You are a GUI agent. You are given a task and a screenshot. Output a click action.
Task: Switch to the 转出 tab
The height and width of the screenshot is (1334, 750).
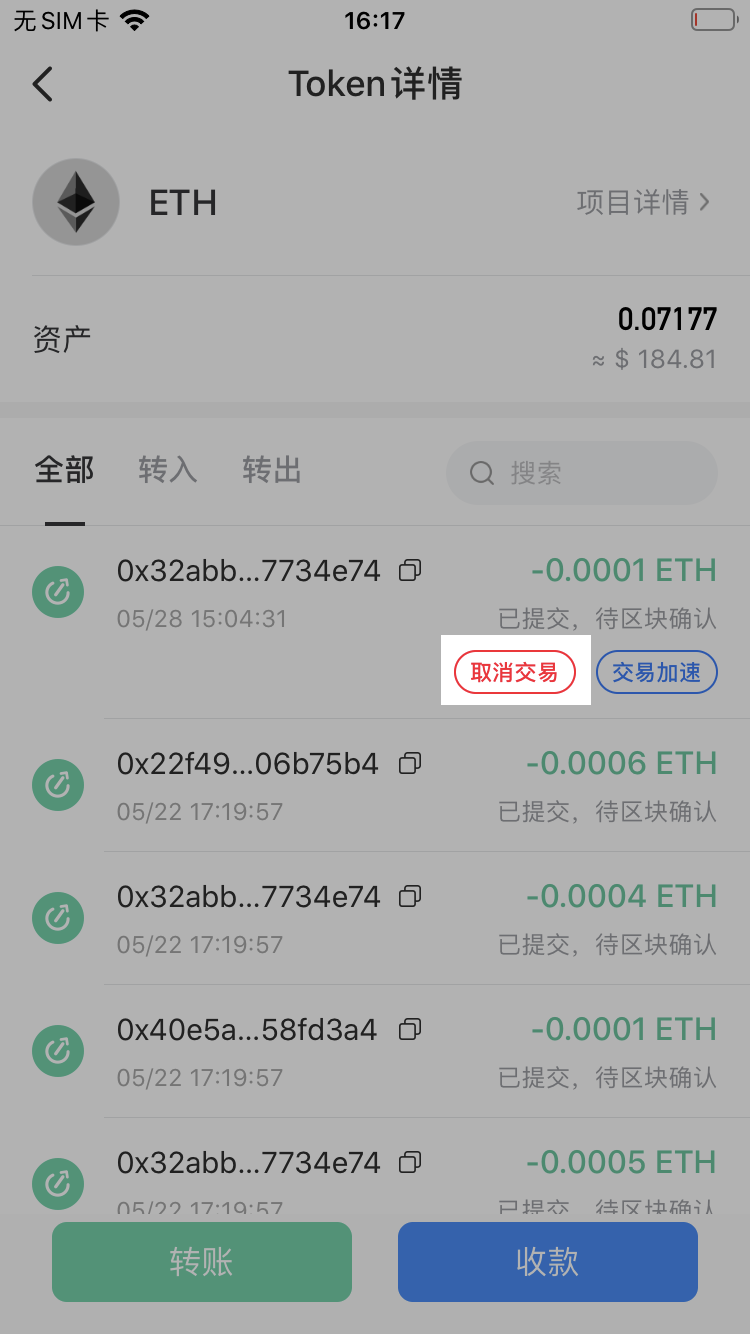pos(270,471)
